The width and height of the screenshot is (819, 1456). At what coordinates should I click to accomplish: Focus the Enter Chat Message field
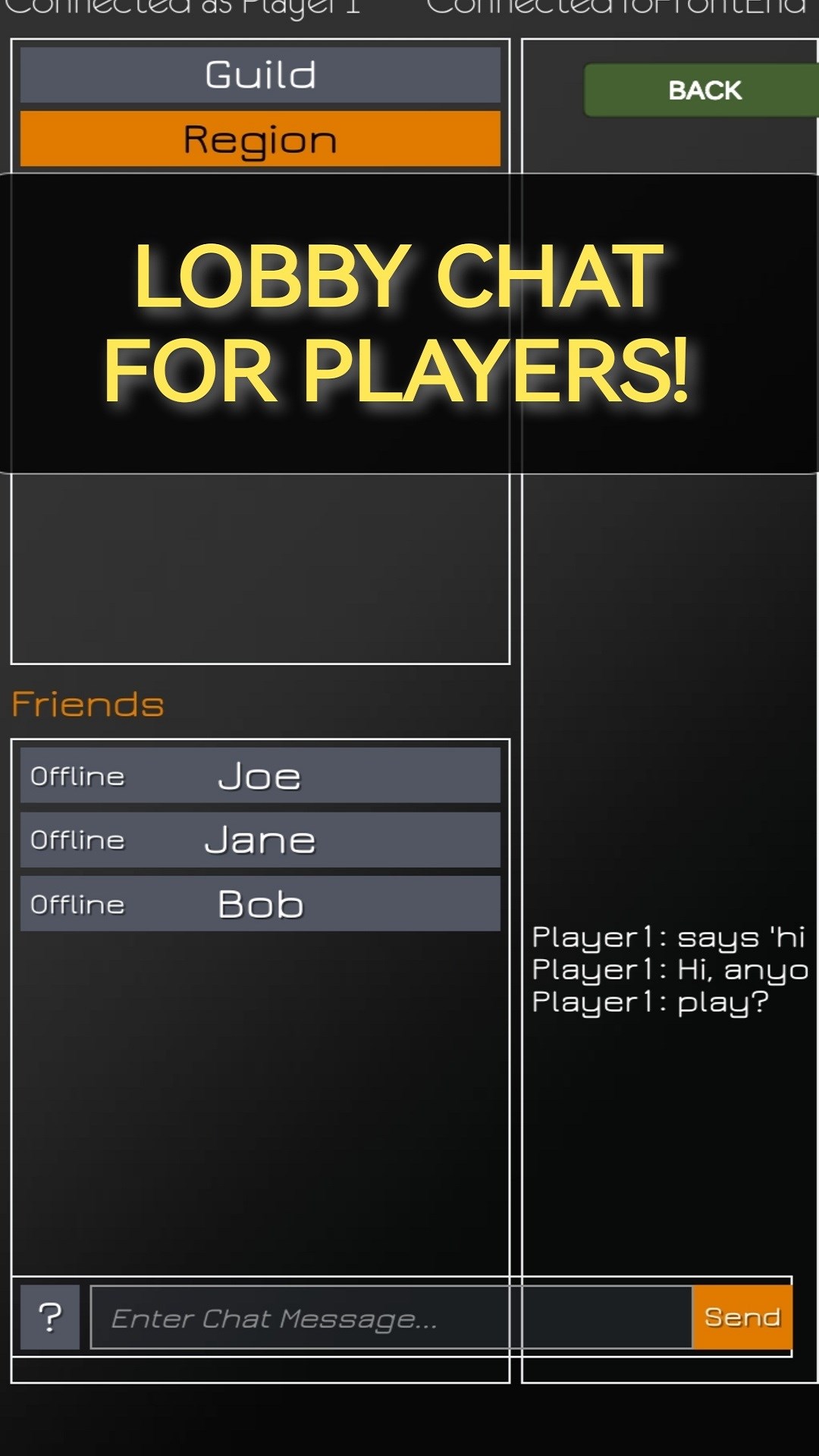pos(391,1318)
